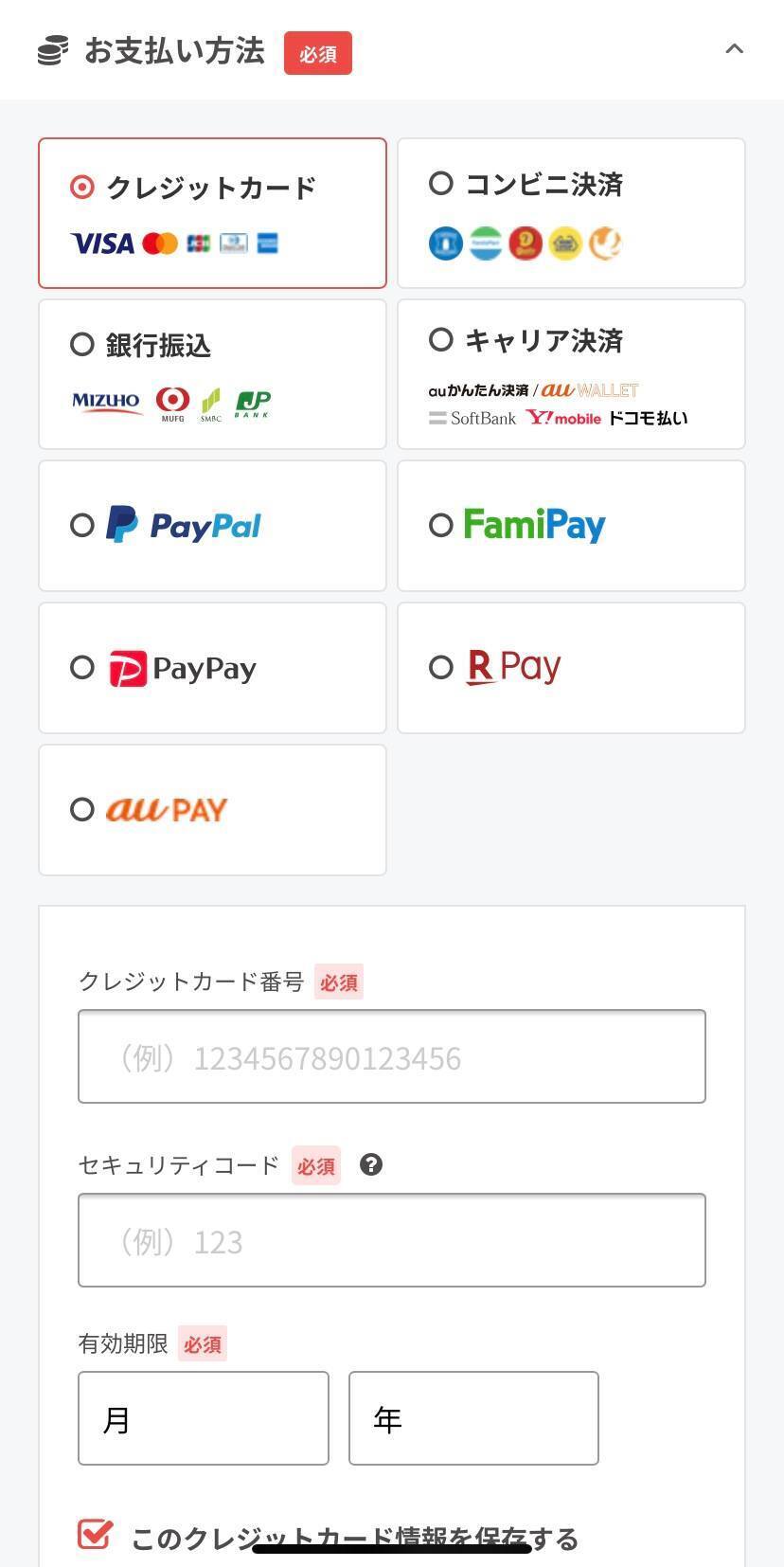Open the 年 expiry dropdown

pyautogui.click(x=473, y=1418)
